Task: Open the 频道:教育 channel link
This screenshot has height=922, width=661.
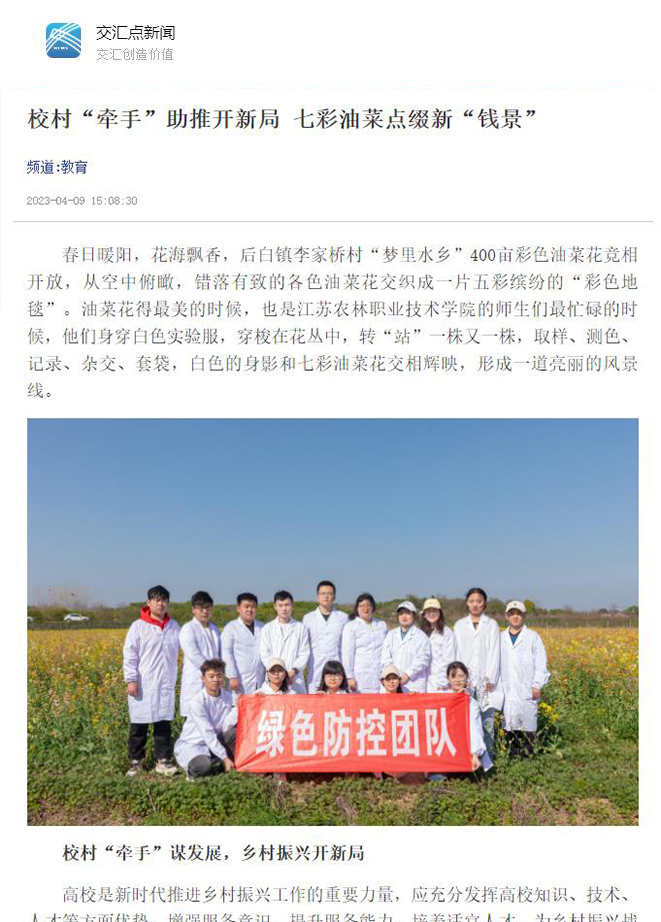Action: tap(57, 167)
